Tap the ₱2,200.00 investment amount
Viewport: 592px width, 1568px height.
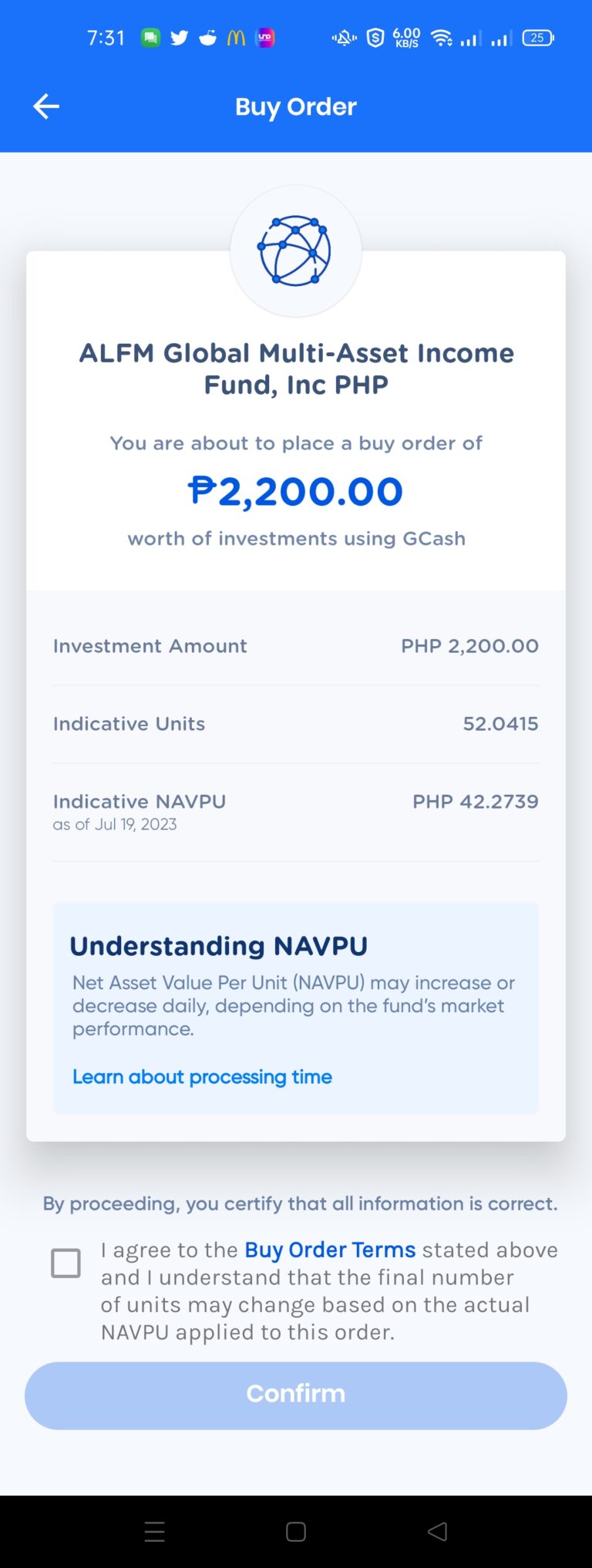(x=296, y=491)
